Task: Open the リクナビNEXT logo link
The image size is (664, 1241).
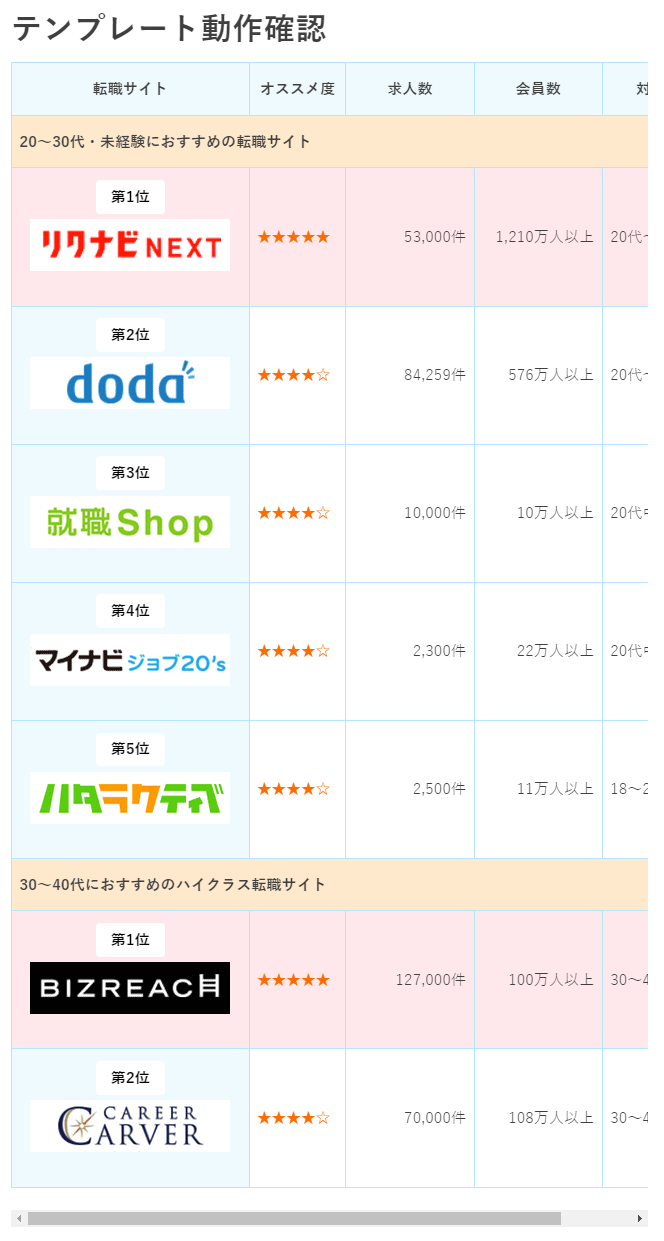Action: [130, 245]
